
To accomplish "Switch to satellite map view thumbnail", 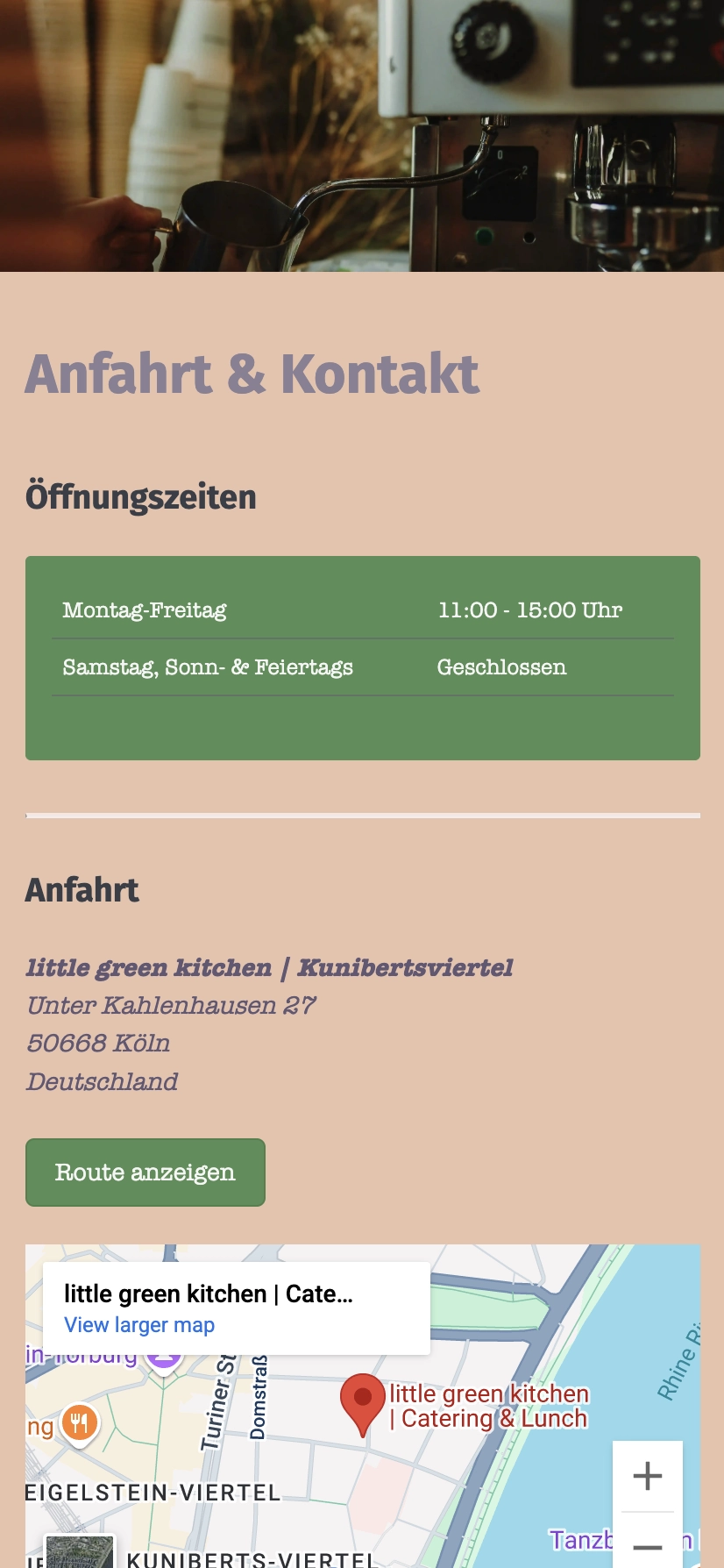I will (x=80, y=1551).
